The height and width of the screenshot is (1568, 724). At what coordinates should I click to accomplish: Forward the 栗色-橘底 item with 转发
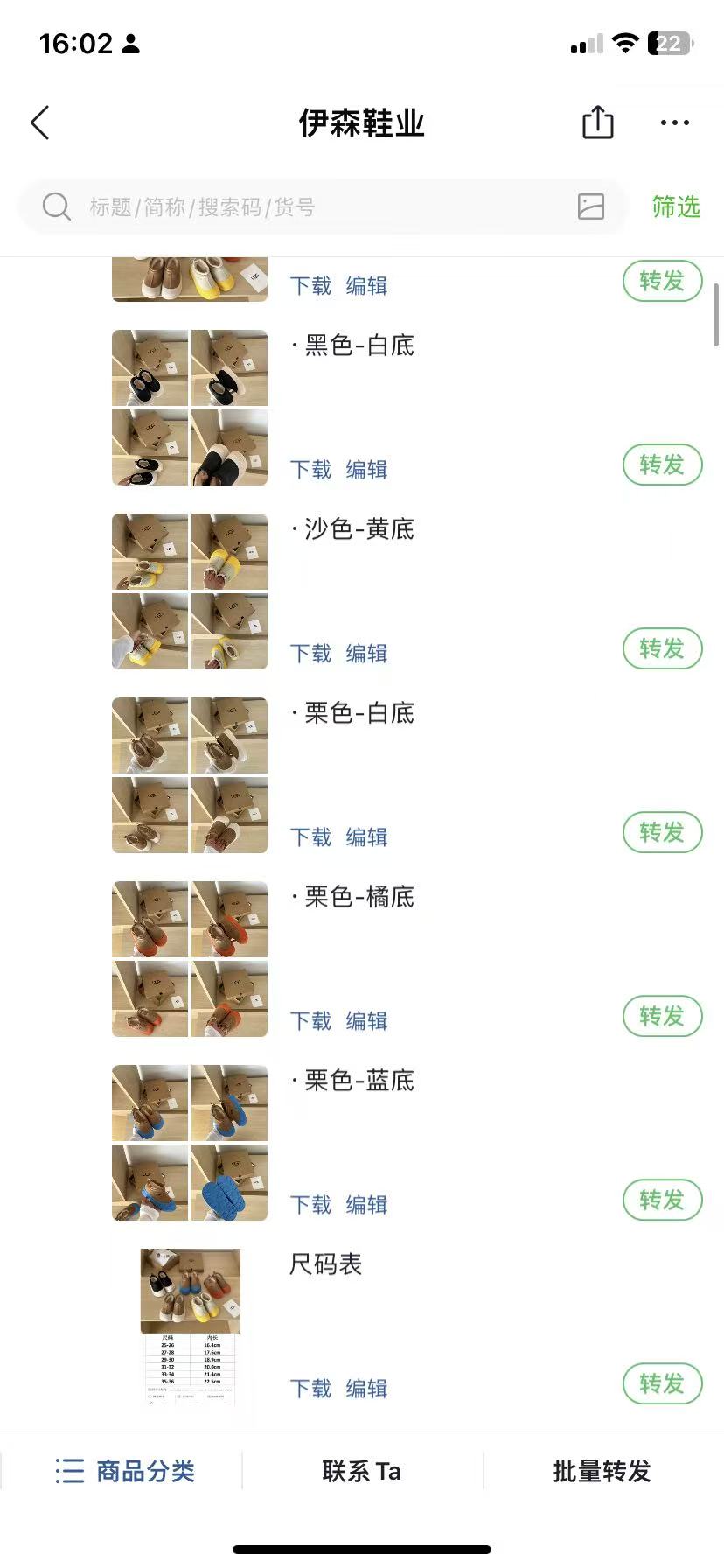pyautogui.click(x=662, y=1016)
